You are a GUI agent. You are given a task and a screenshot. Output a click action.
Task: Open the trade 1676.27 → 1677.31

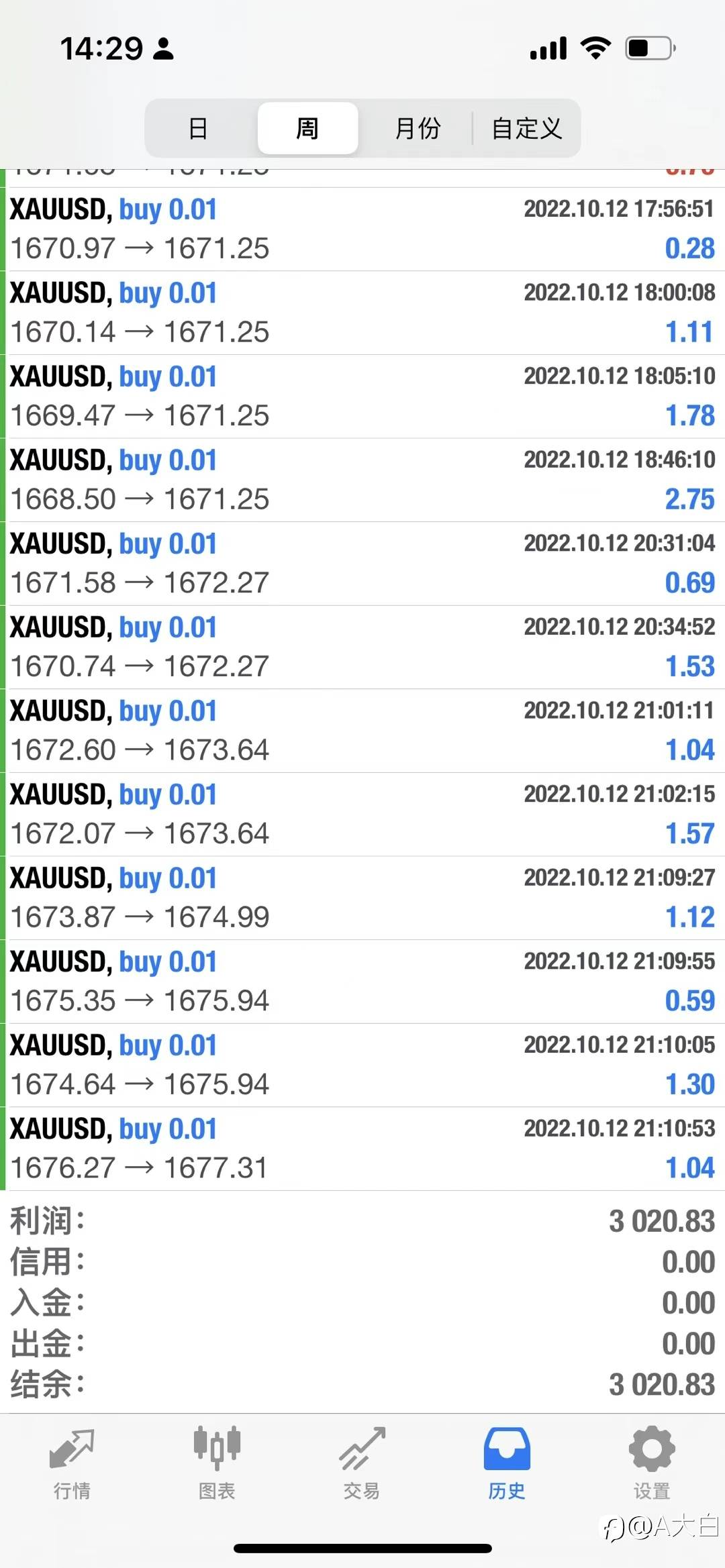pos(362,1149)
